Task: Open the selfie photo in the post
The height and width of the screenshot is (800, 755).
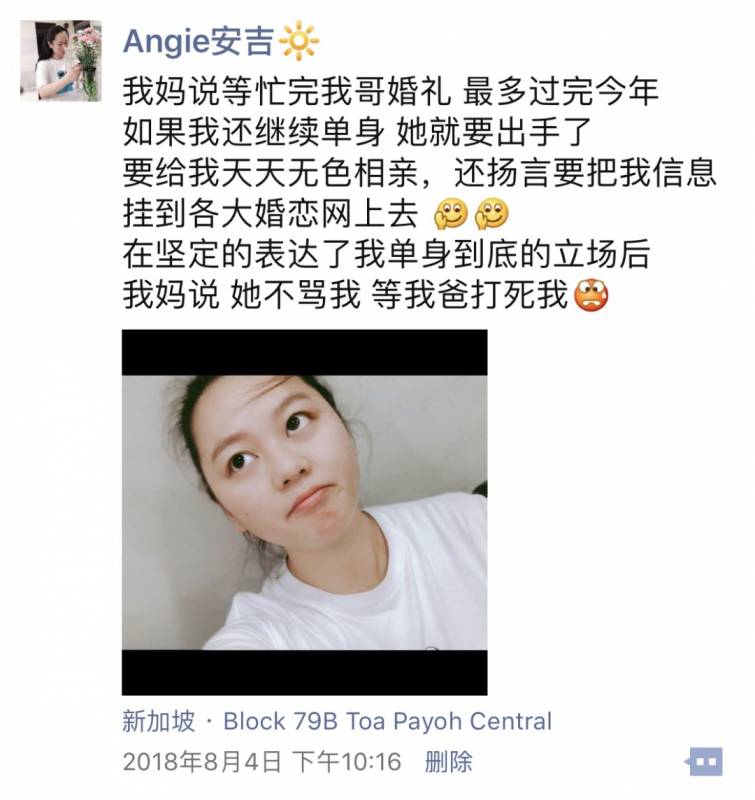Action: 304,512
